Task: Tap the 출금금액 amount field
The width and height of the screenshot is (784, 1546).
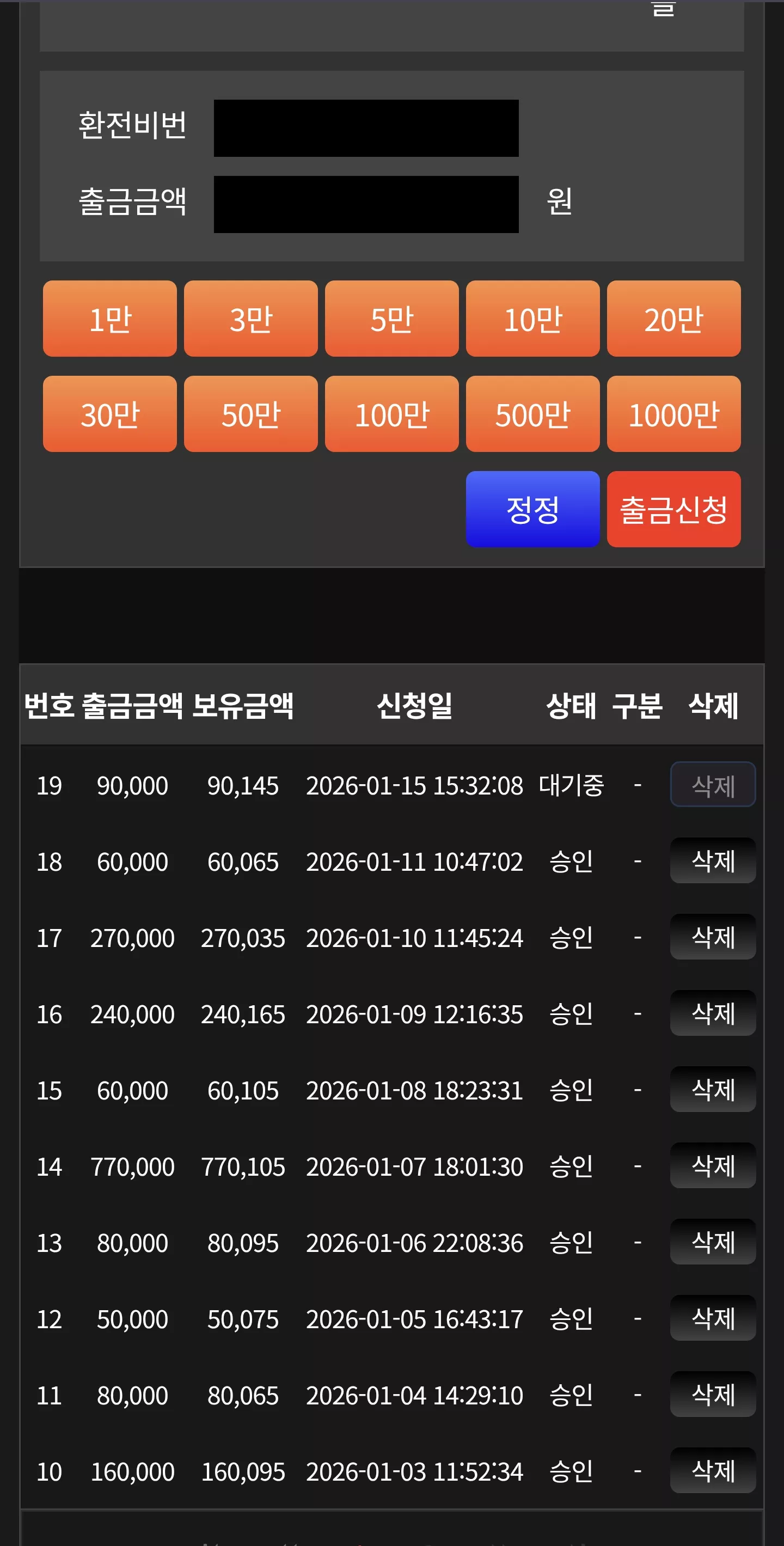Action: point(366,204)
